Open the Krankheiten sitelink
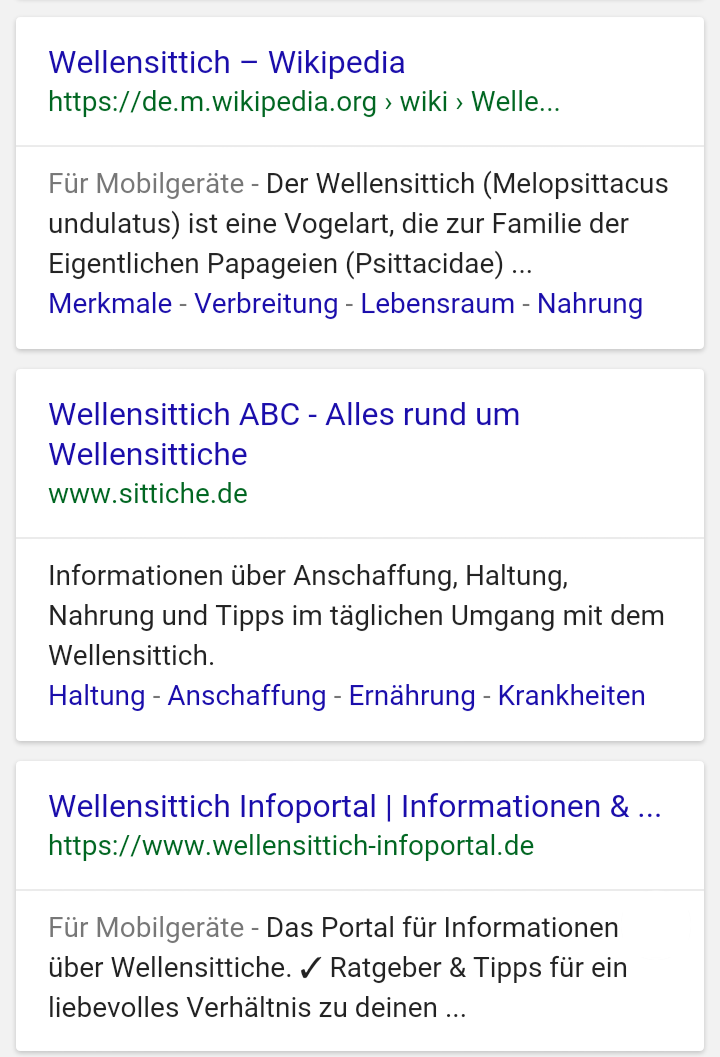Viewport: 720px width, 1057px height. click(571, 696)
